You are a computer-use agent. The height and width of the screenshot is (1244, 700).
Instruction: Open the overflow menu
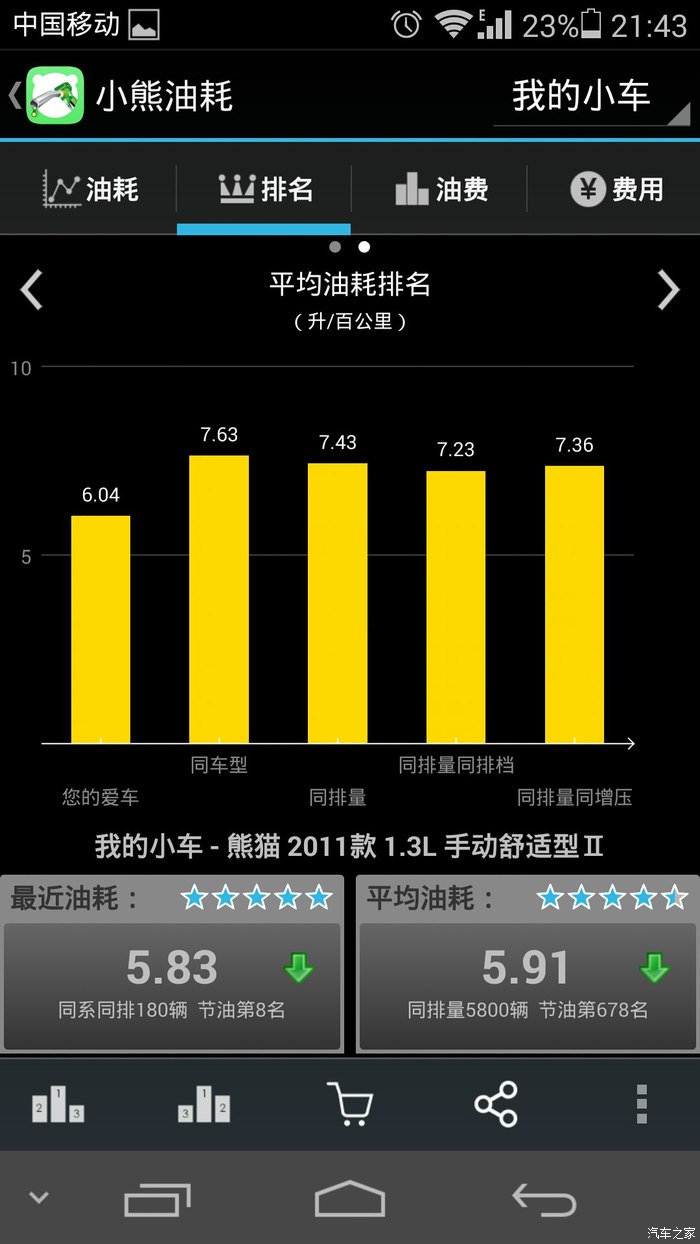coord(642,1104)
